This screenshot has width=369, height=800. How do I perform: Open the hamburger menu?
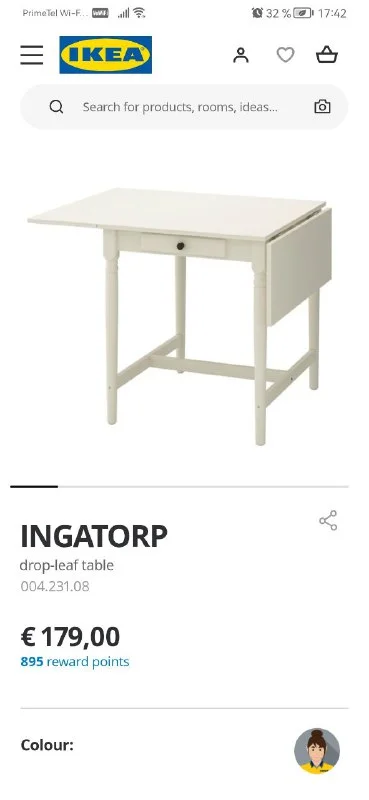pos(32,55)
